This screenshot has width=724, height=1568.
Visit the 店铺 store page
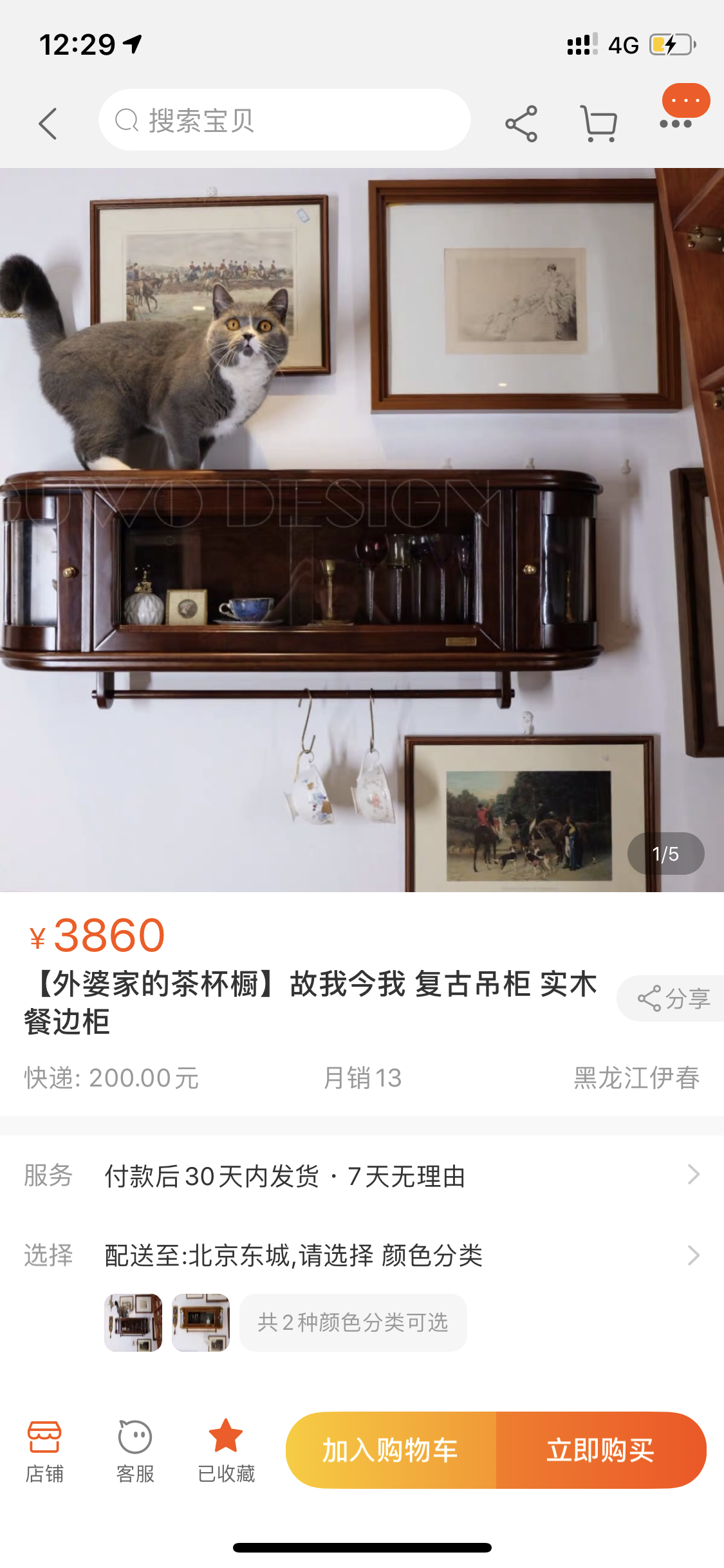click(x=44, y=1451)
